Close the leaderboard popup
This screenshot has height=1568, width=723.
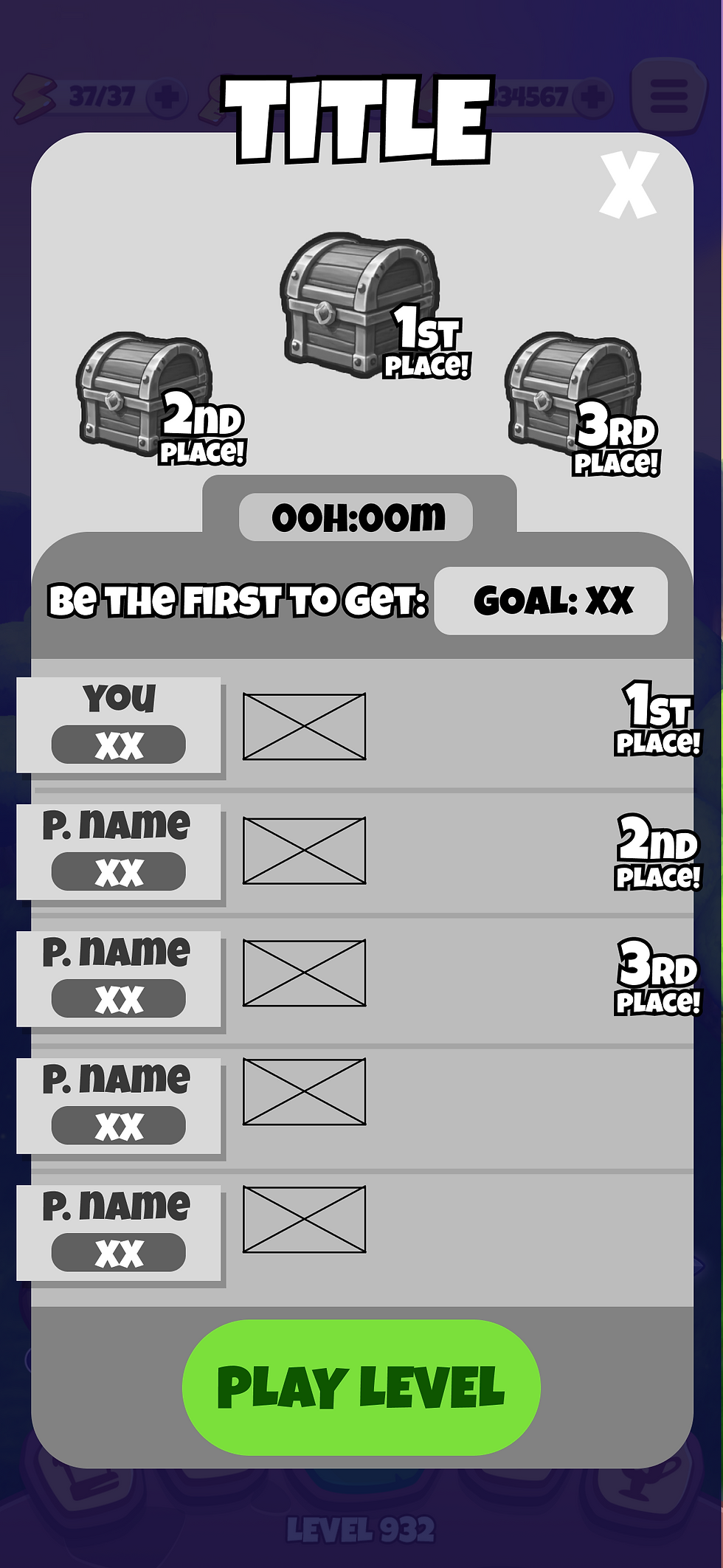click(x=628, y=185)
